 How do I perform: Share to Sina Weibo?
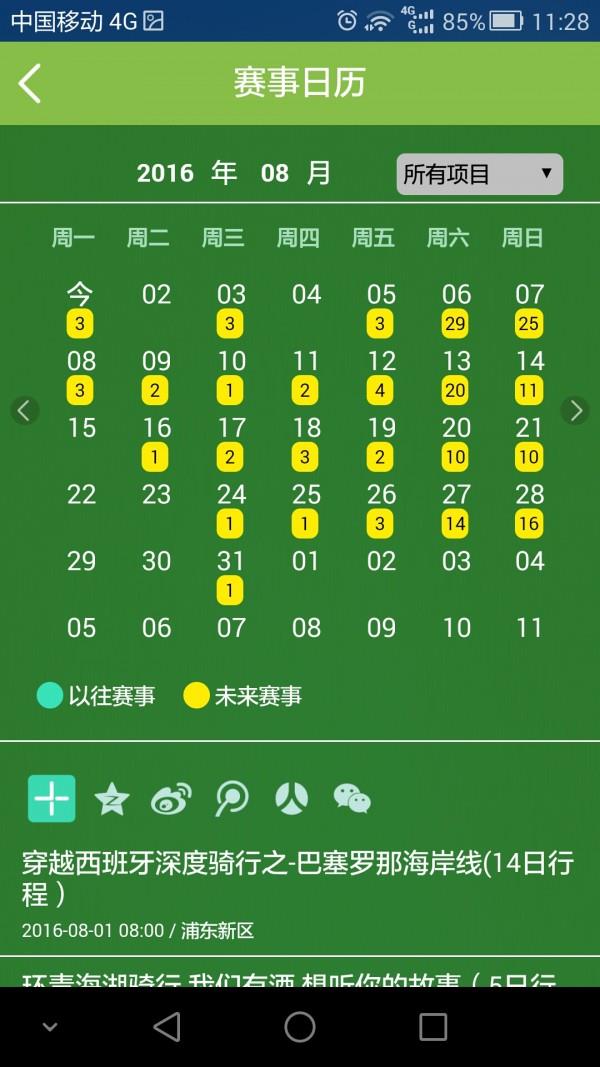[x=171, y=798]
